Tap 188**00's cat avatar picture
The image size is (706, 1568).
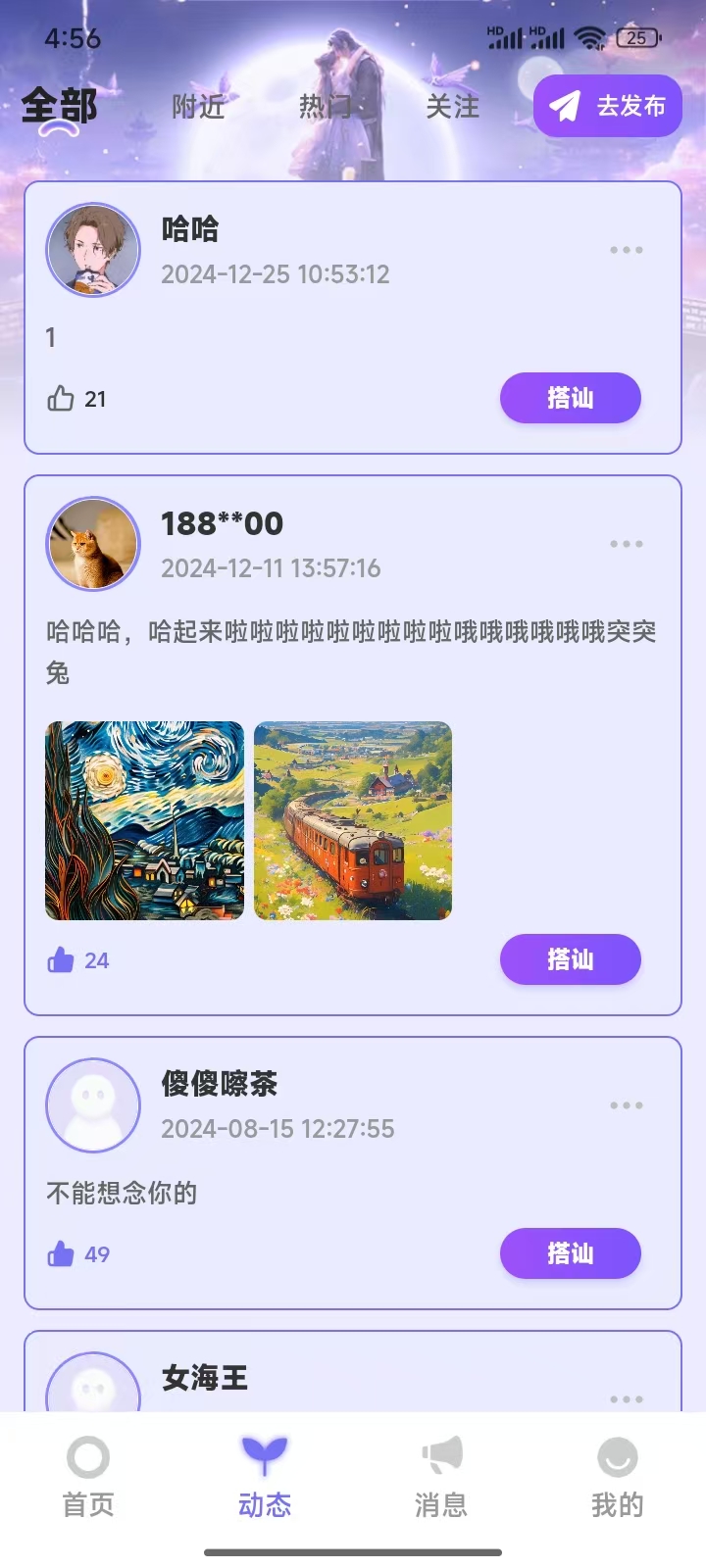92,544
